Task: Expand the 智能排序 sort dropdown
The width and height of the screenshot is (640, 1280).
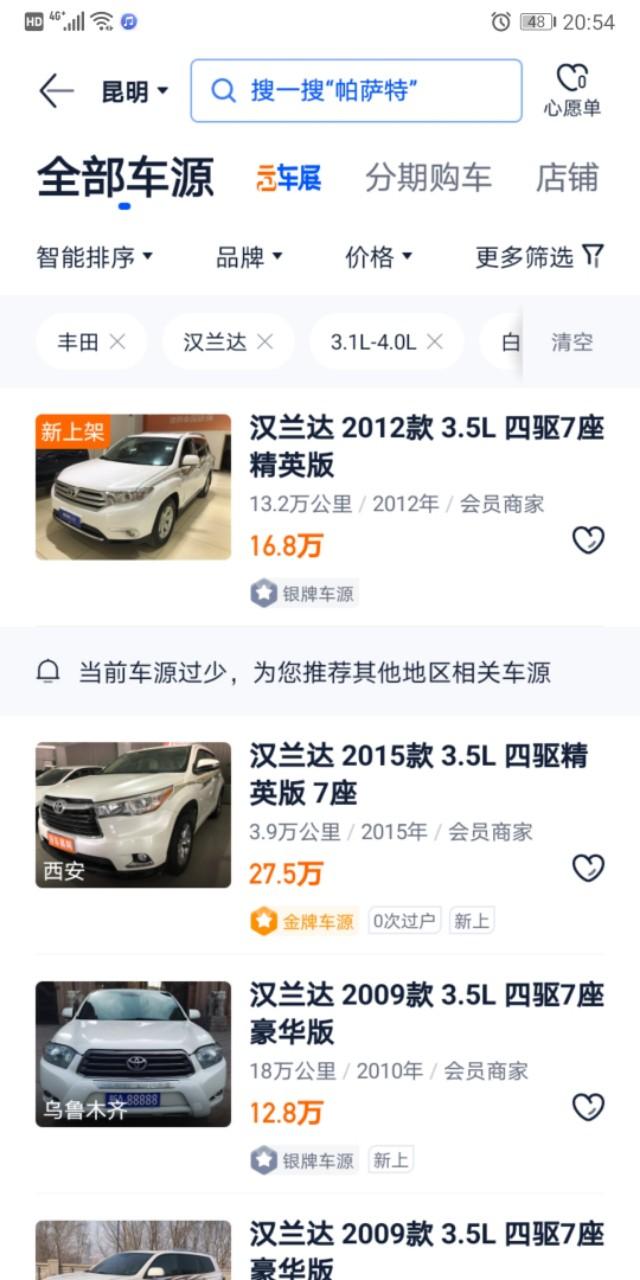Action: 95,257
